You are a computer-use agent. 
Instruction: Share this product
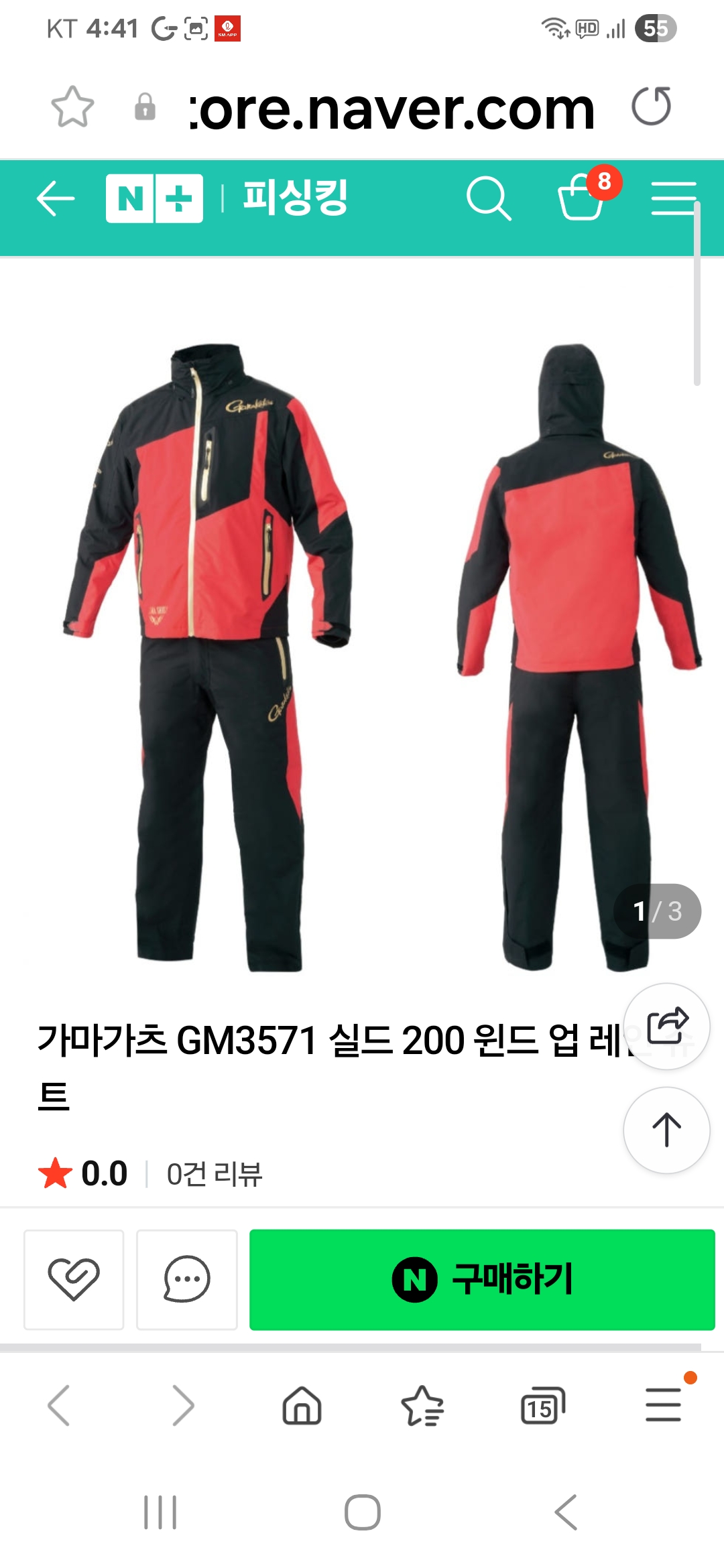[667, 1027]
